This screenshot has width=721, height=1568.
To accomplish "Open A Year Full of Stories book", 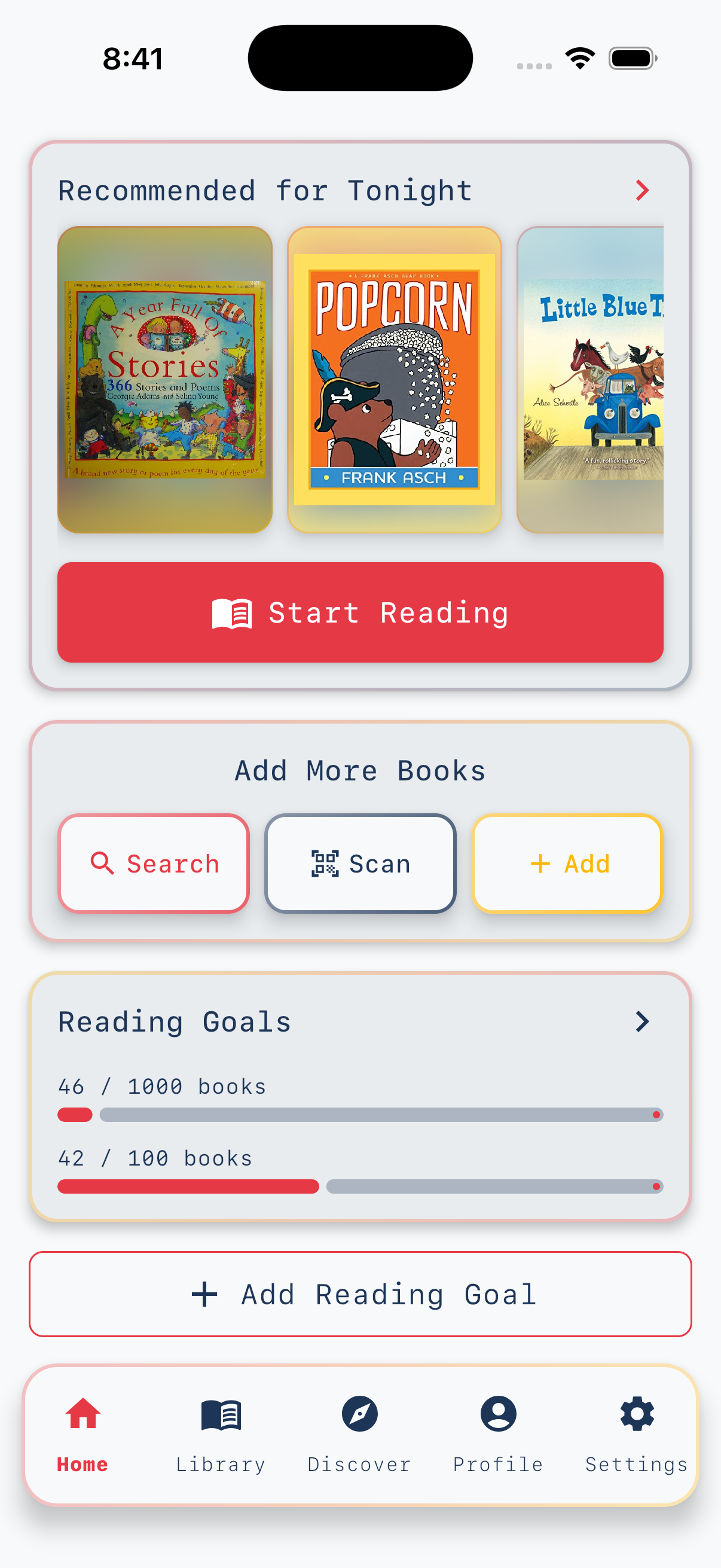I will pyautogui.click(x=165, y=380).
